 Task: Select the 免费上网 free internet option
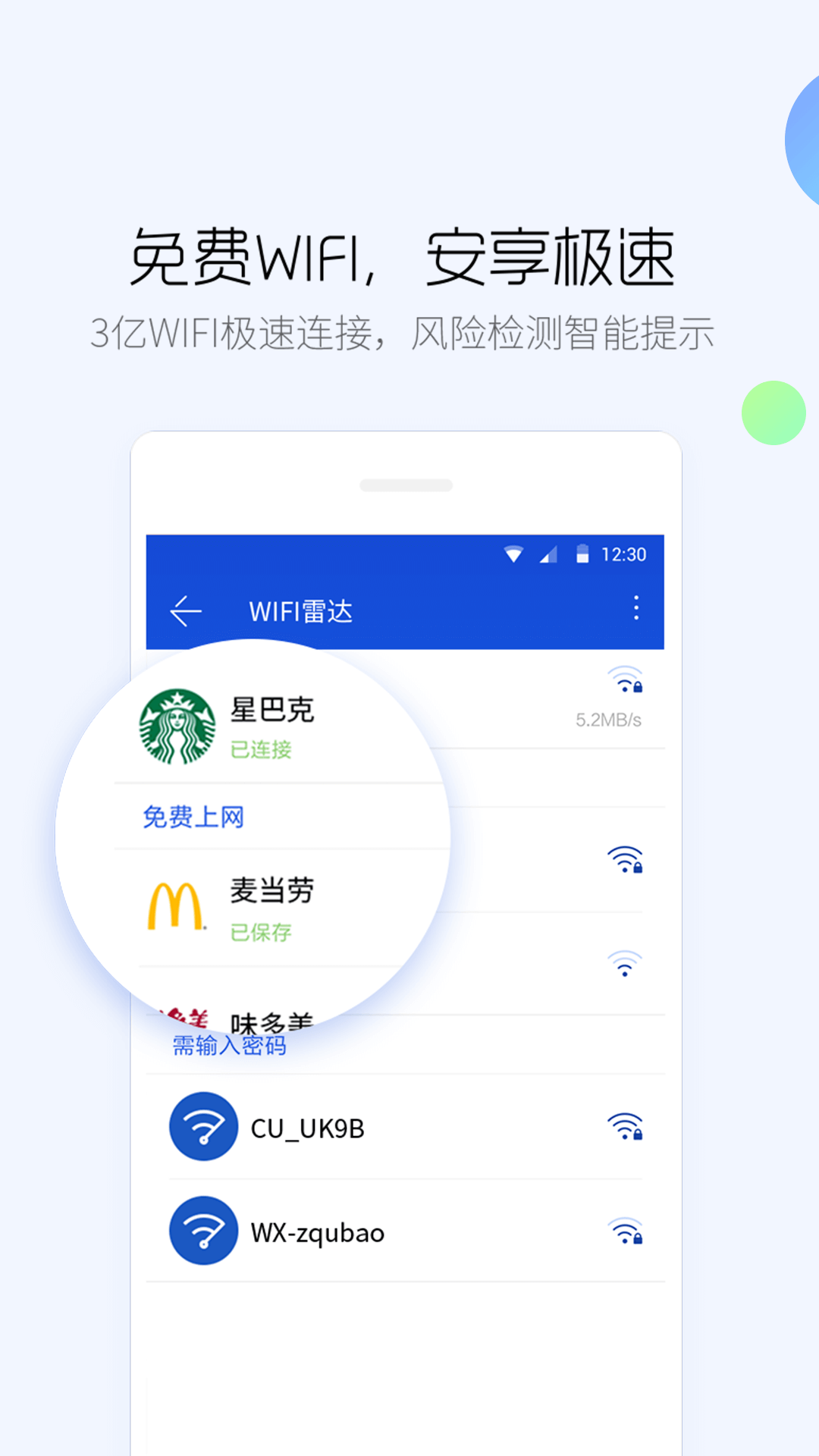pyautogui.click(x=194, y=816)
